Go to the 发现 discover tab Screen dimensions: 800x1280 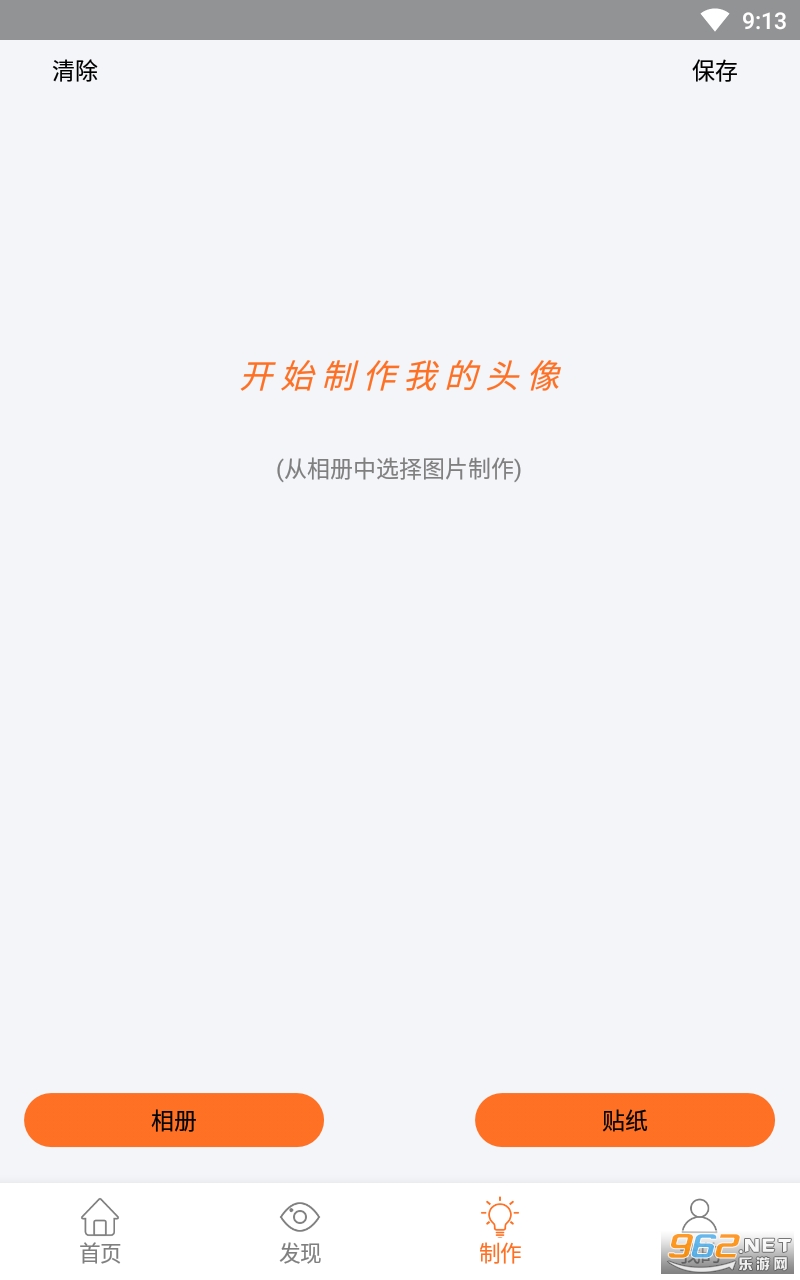pos(300,1231)
